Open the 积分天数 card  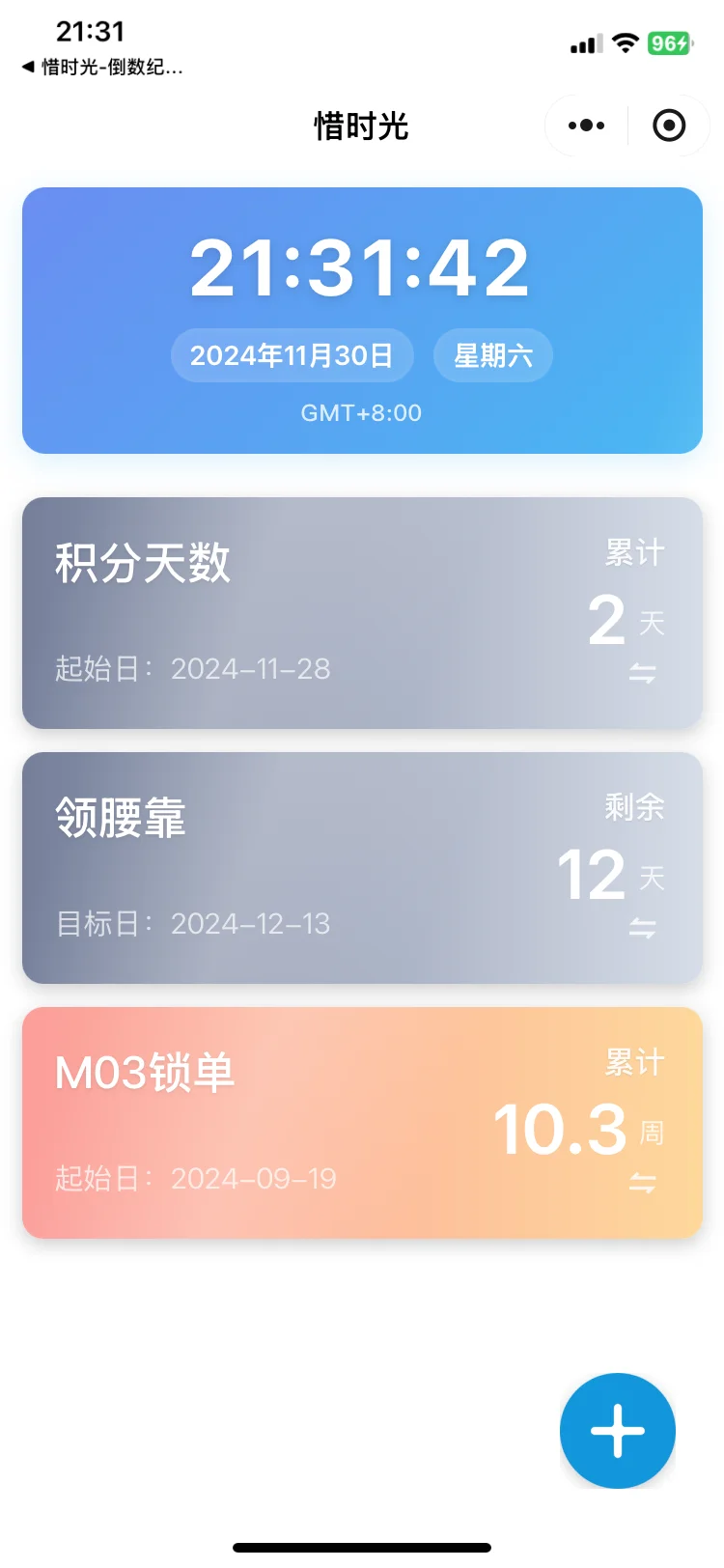pos(290,612)
